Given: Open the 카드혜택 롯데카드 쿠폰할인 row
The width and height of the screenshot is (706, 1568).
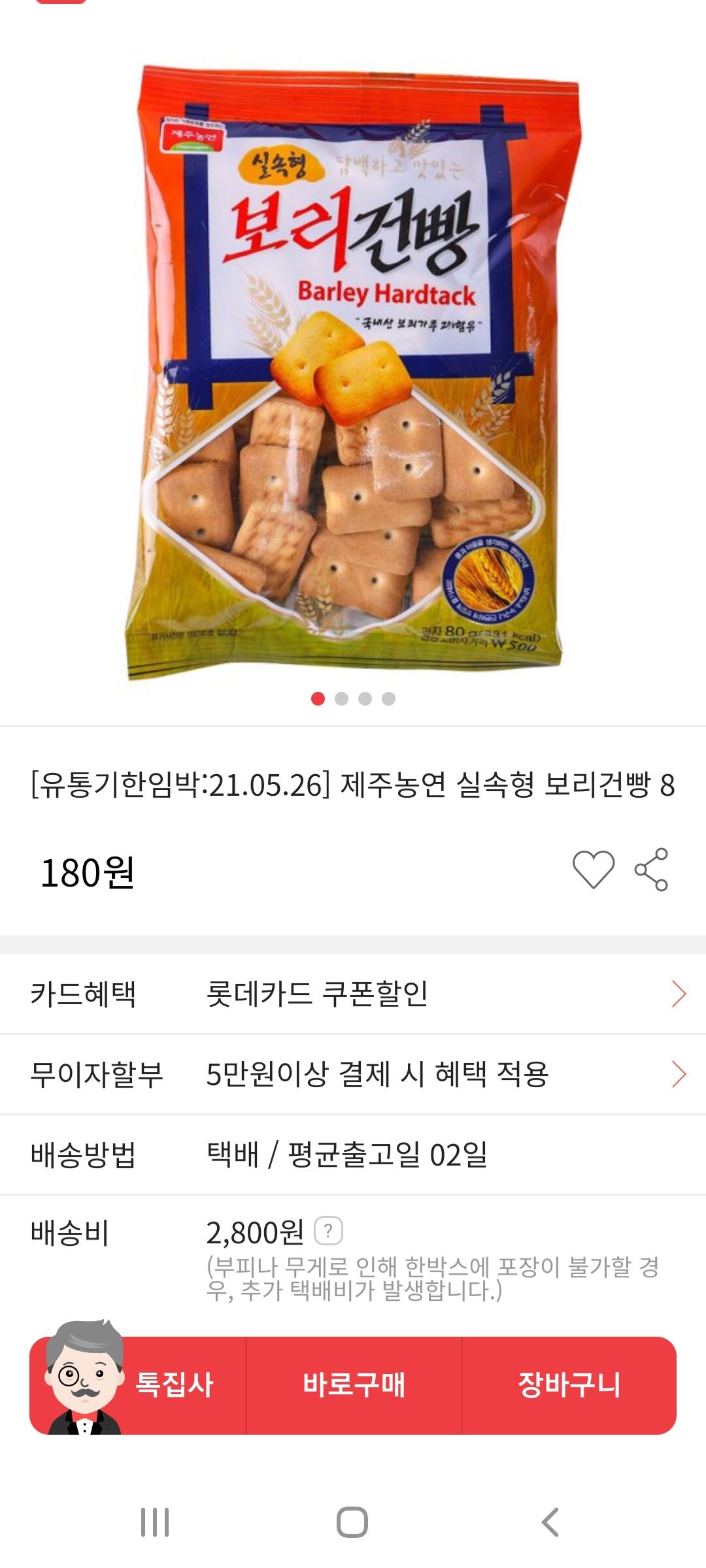Looking at the screenshot, I should 353,994.
